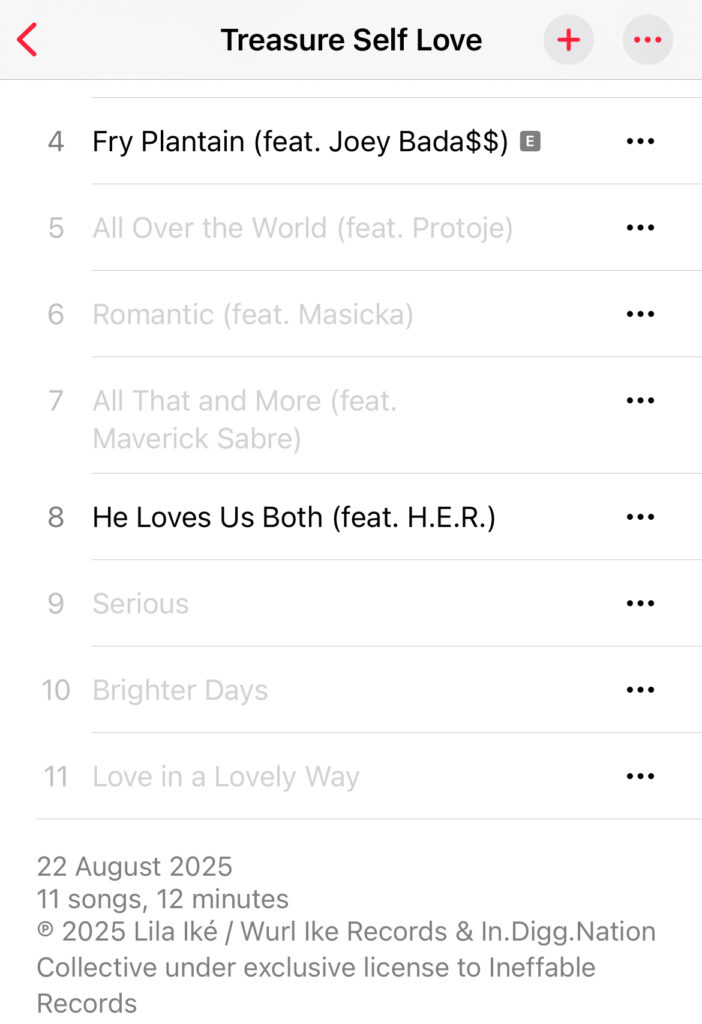The height and width of the screenshot is (1024, 702).
Task: Open options for All That and More
Action: pyautogui.click(x=640, y=401)
